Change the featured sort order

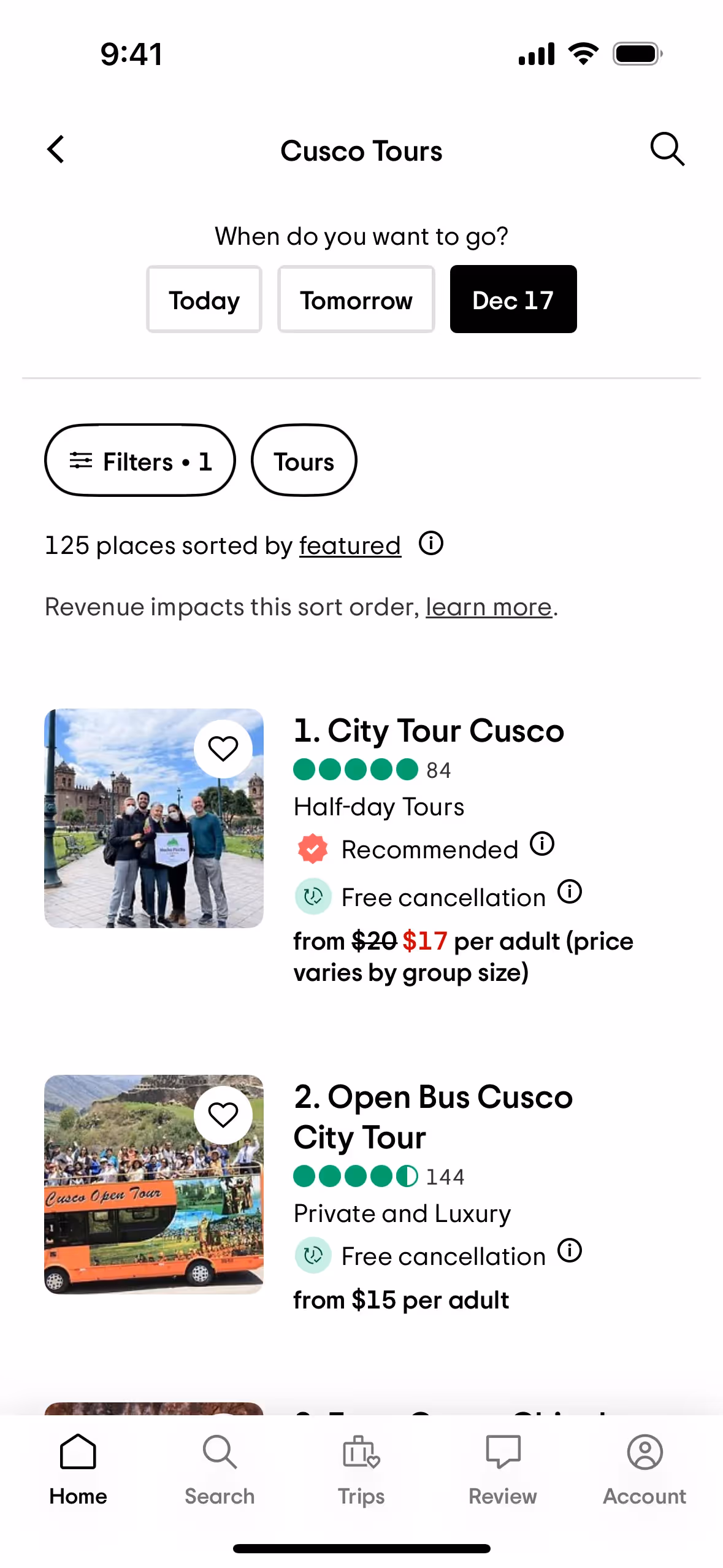click(x=350, y=545)
